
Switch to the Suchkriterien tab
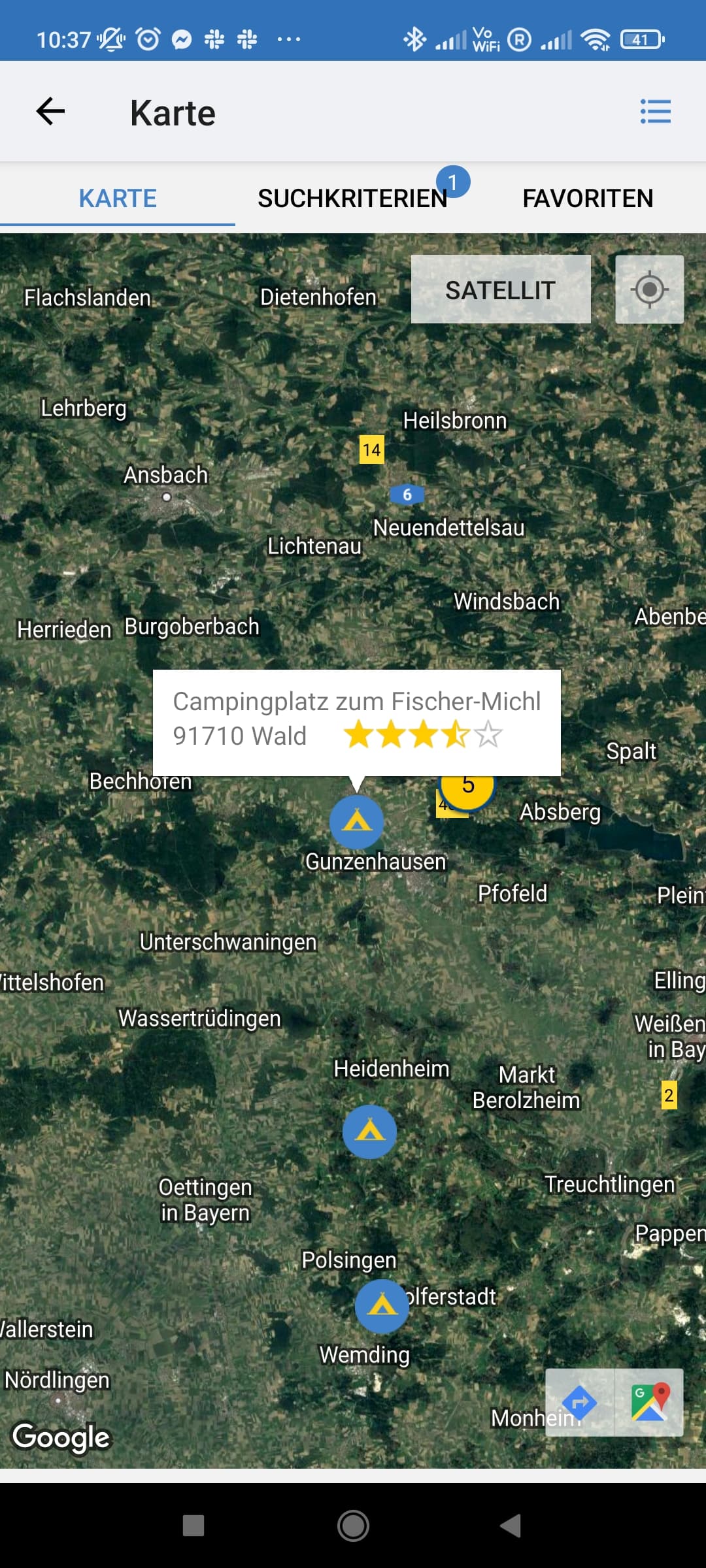point(353,198)
